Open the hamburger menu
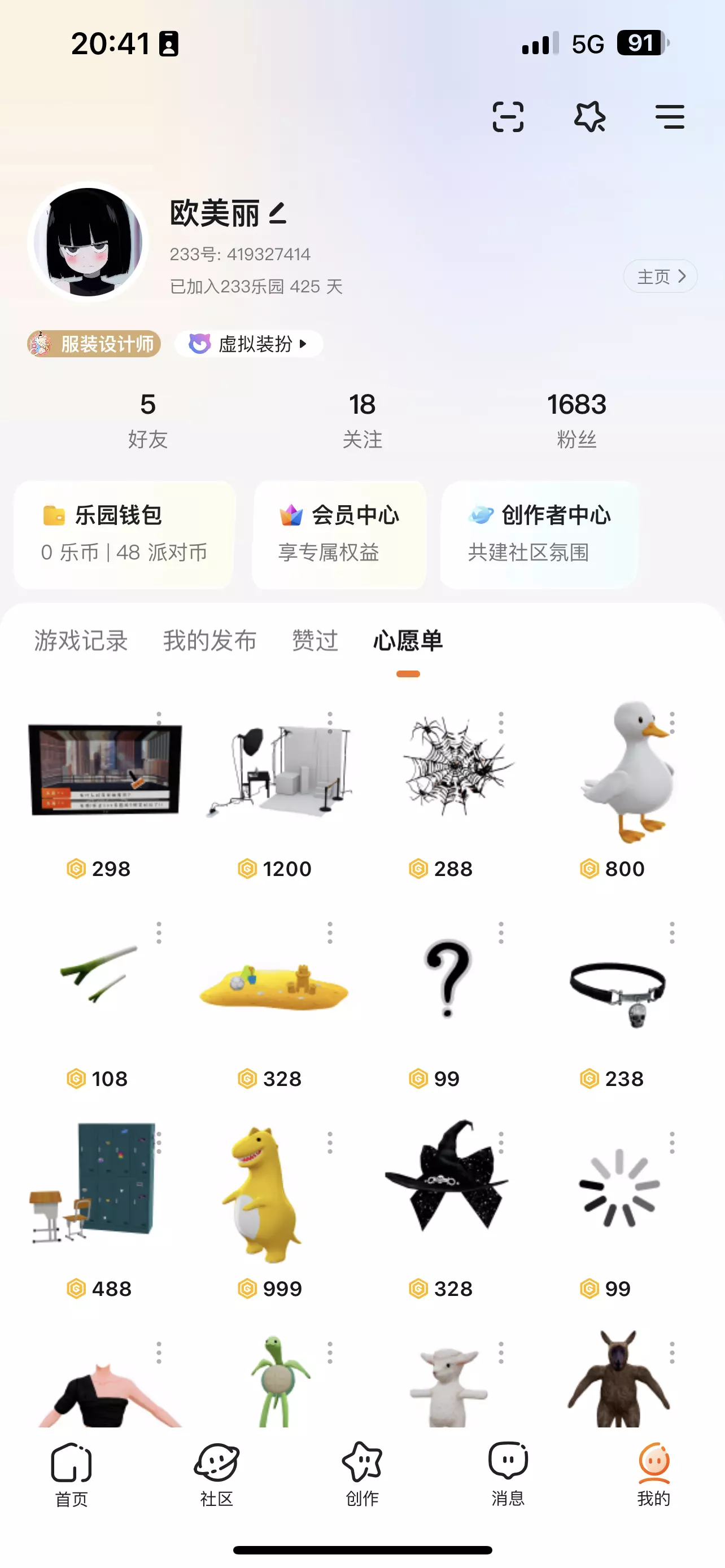725x1568 pixels. coord(670,116)
